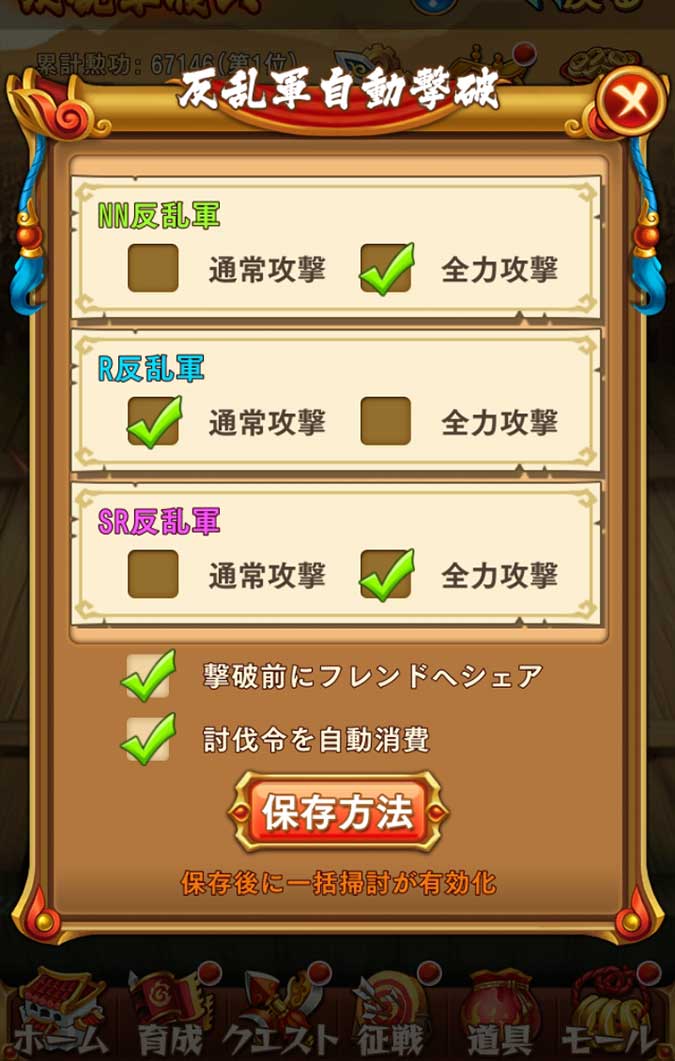Screen dimensions: 675x1061
Task: Close the 反乱軍自動撃破 dialog
Action: (x=633, y=101)
